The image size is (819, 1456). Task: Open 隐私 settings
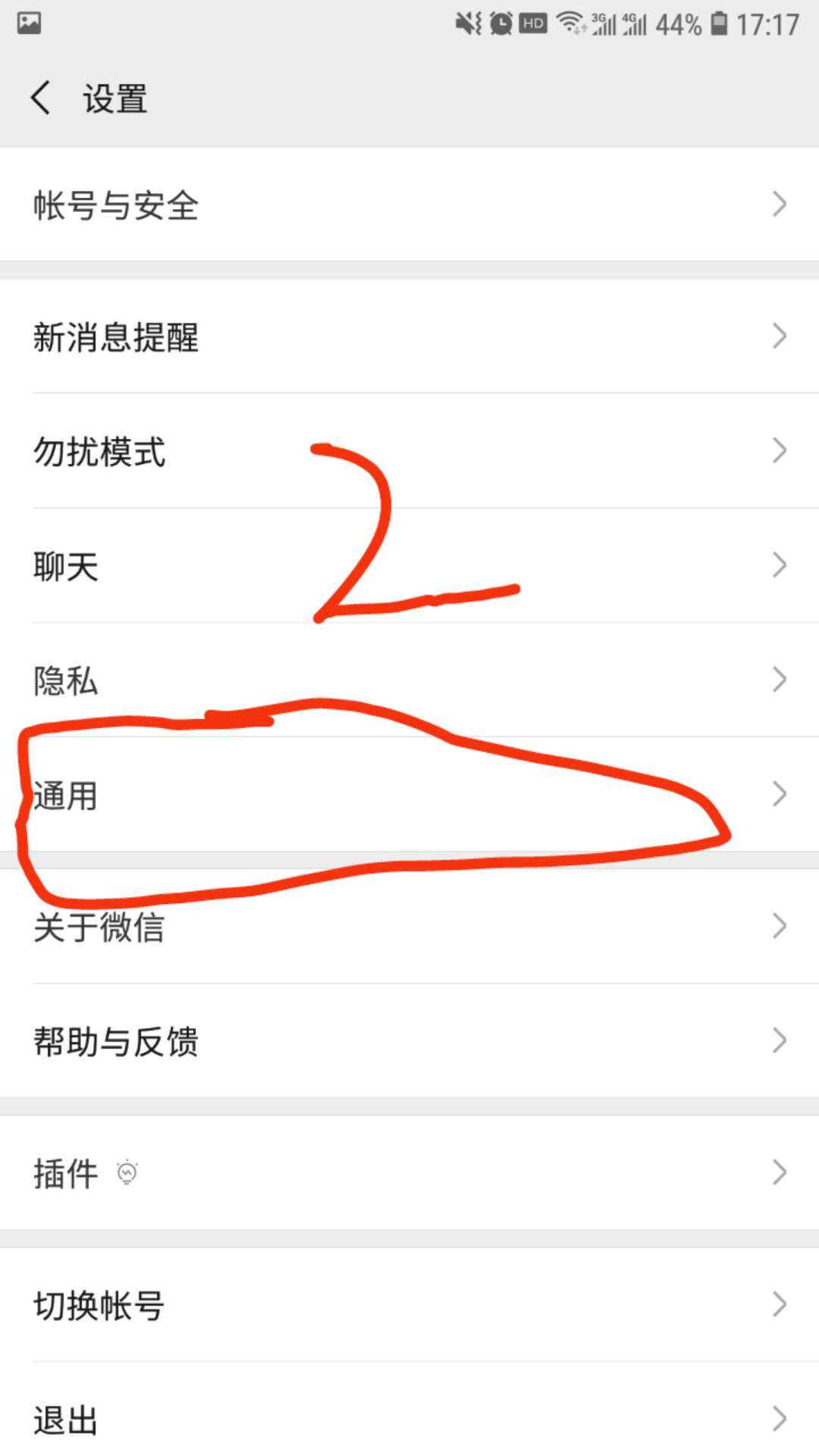[x=409, y=680]
